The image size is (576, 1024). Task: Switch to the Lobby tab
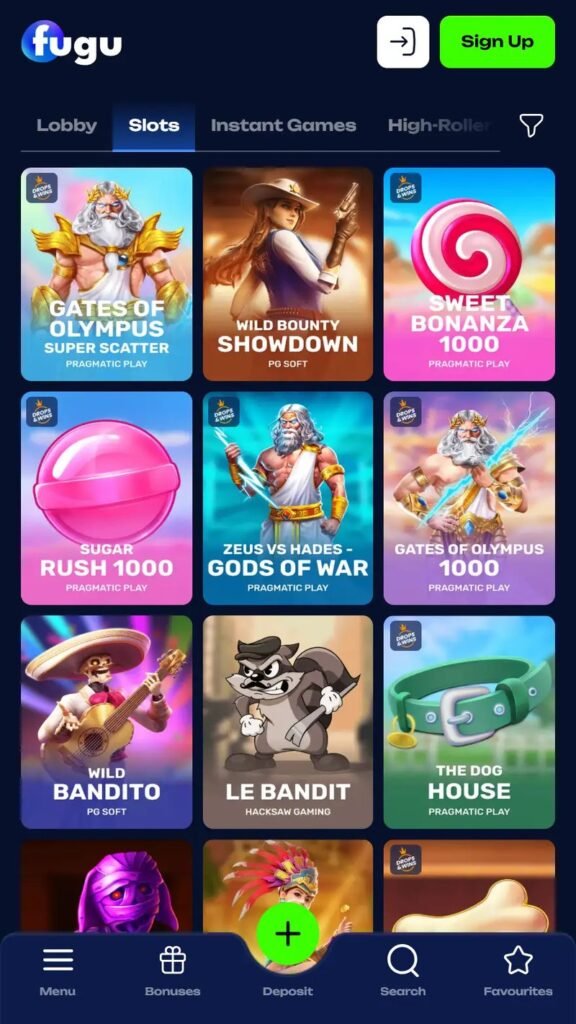[x=67, y=125]
